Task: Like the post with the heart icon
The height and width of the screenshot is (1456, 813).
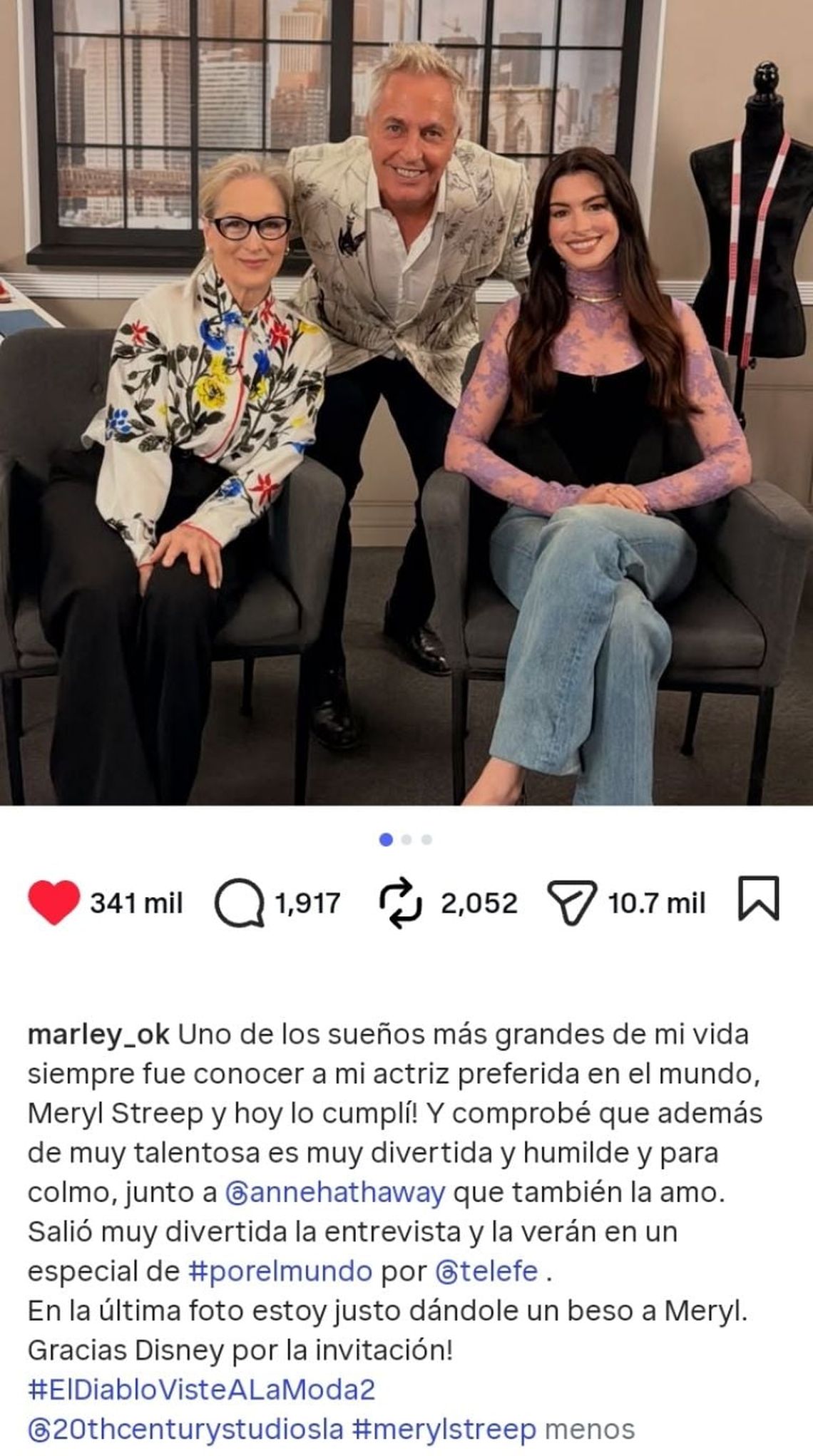Action: click(53, 903)
